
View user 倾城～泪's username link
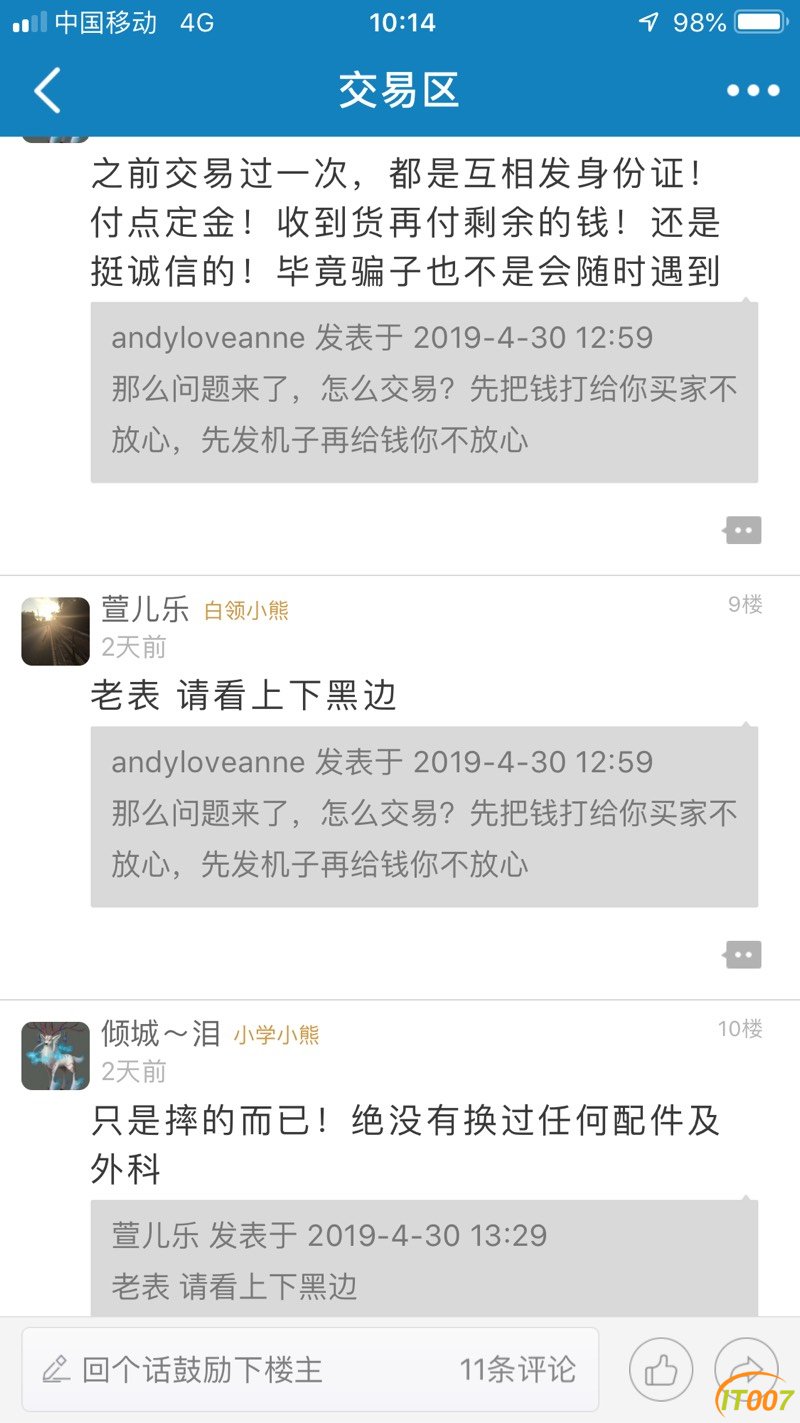coord(160,1033)
